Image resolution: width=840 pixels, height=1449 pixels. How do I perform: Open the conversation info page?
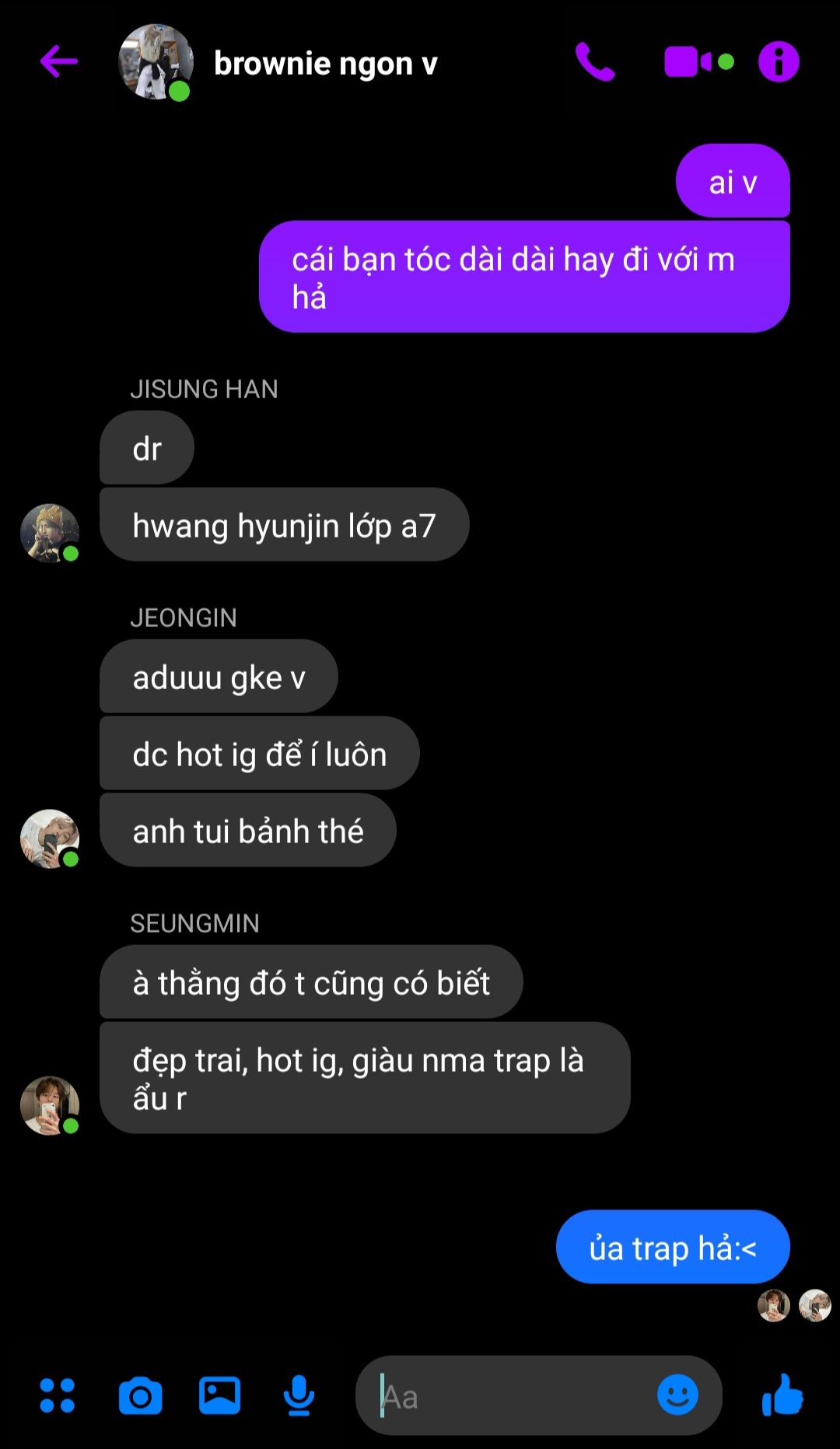click(x=779, y=62)
